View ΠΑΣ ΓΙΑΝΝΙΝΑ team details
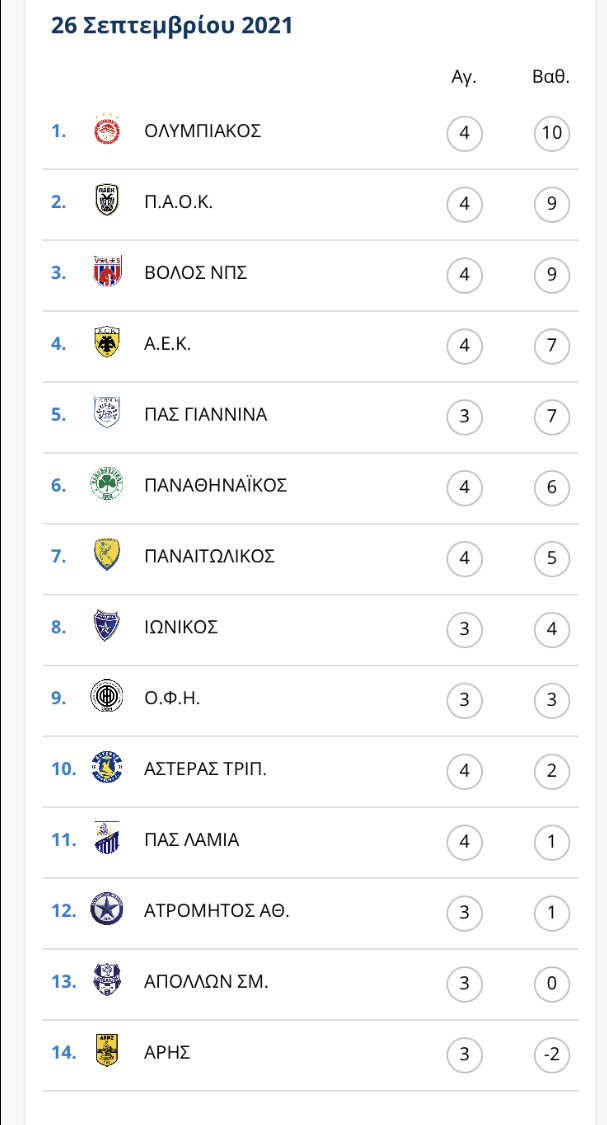 point(311,417)
